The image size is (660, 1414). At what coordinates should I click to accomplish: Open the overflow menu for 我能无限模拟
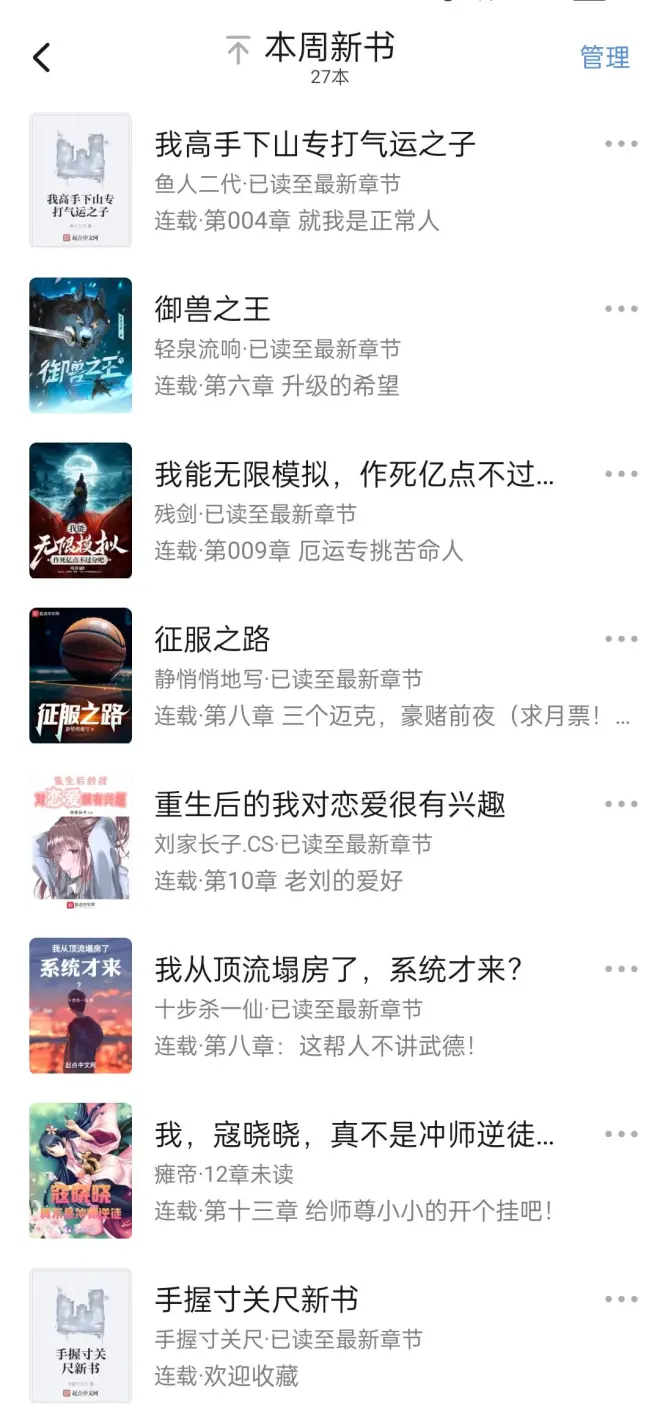pos(621,474)
